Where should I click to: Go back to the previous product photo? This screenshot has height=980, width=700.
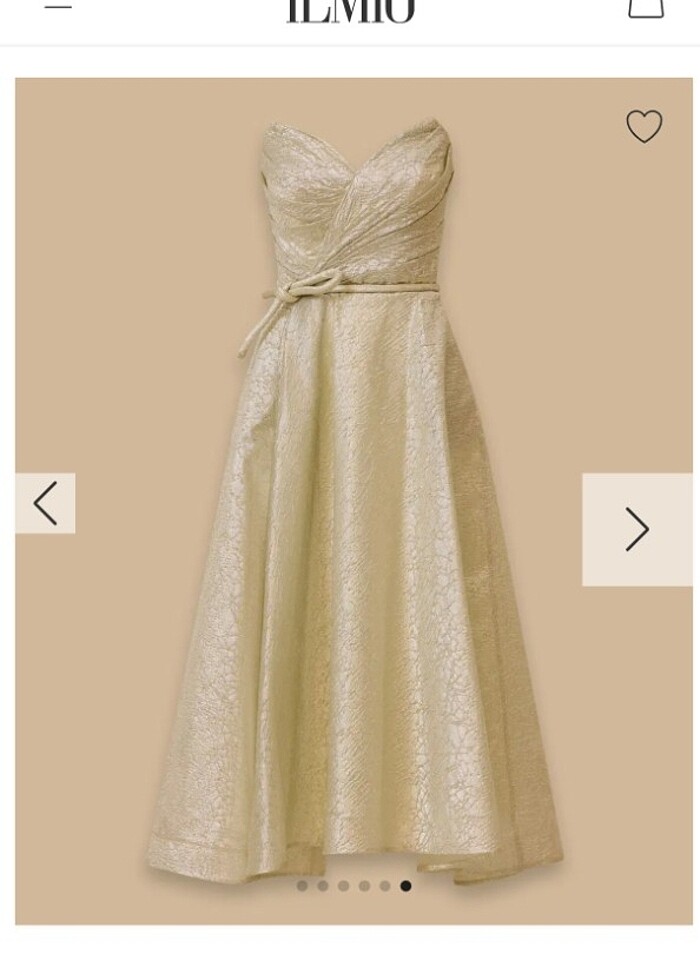click(x=45, y=503)
